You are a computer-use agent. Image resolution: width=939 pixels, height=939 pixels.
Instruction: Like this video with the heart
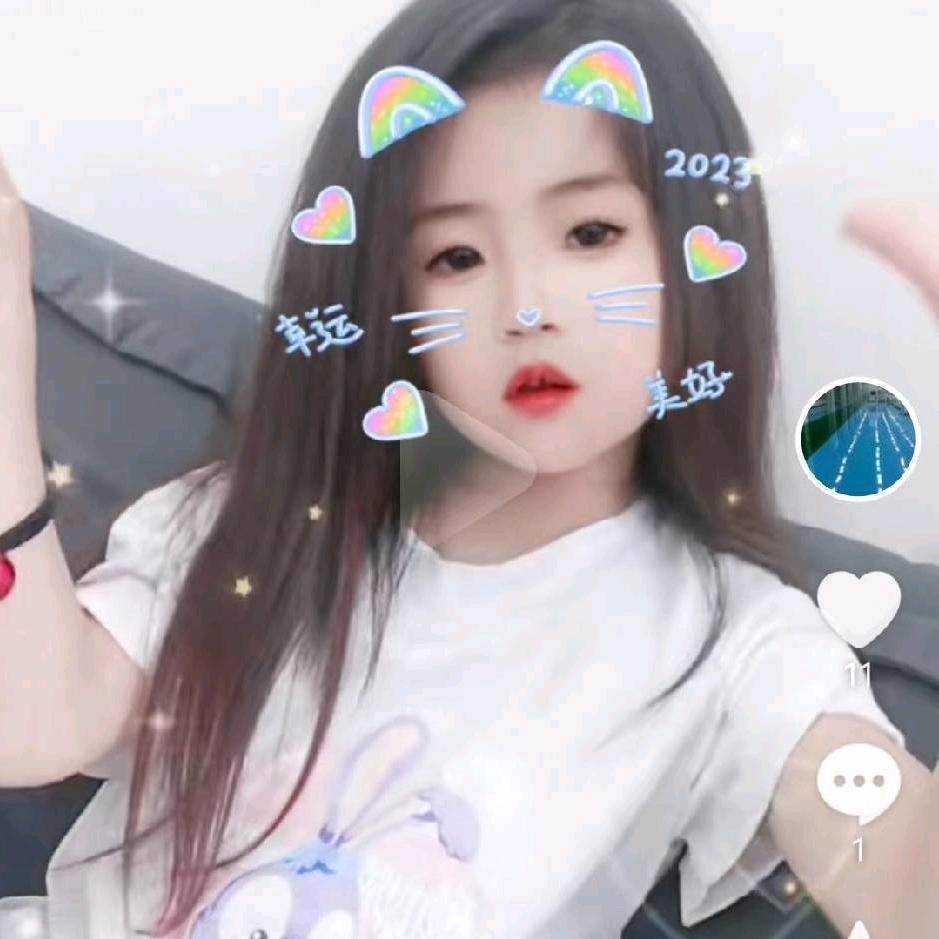858,607
